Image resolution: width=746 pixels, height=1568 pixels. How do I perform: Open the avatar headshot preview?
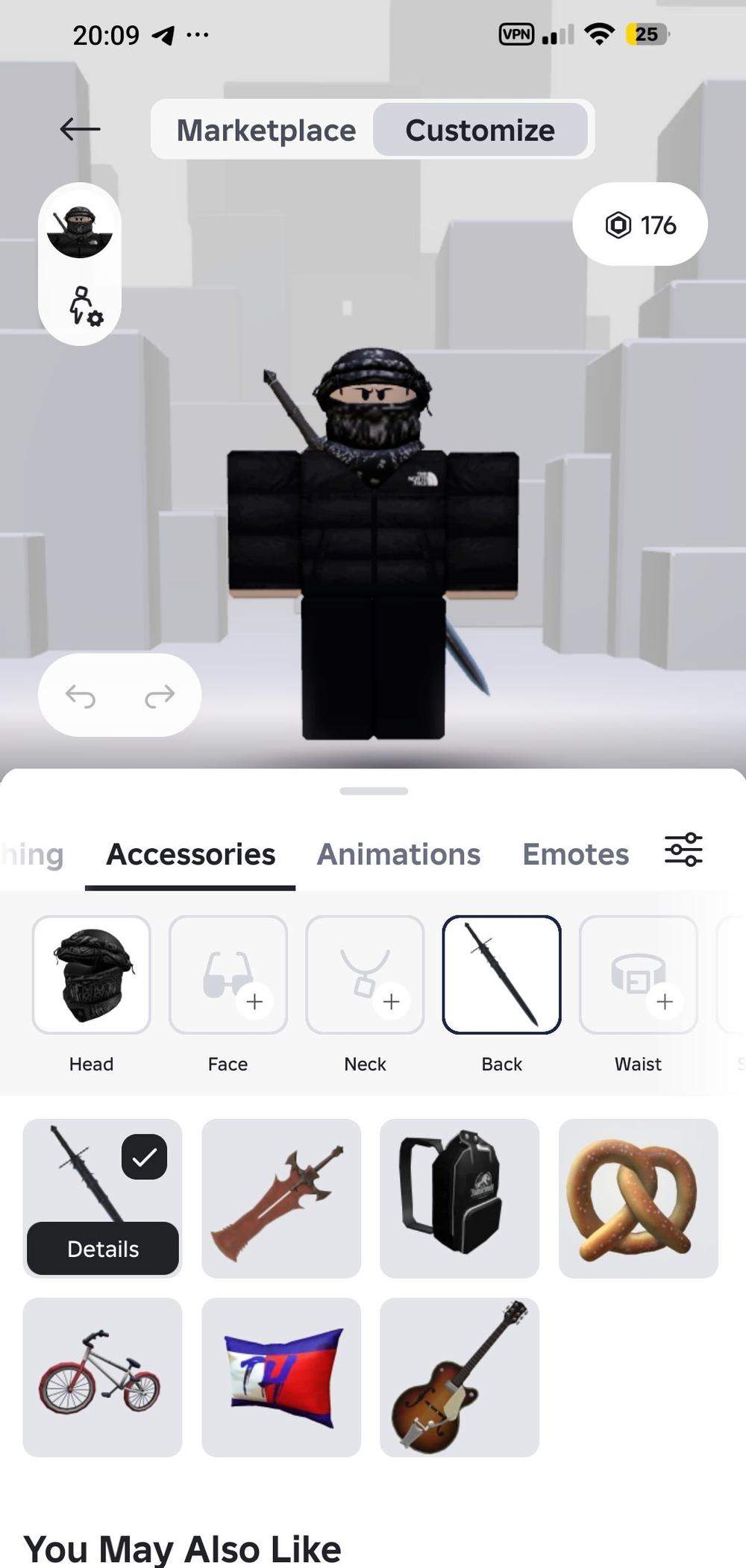(x=80, y=232)
